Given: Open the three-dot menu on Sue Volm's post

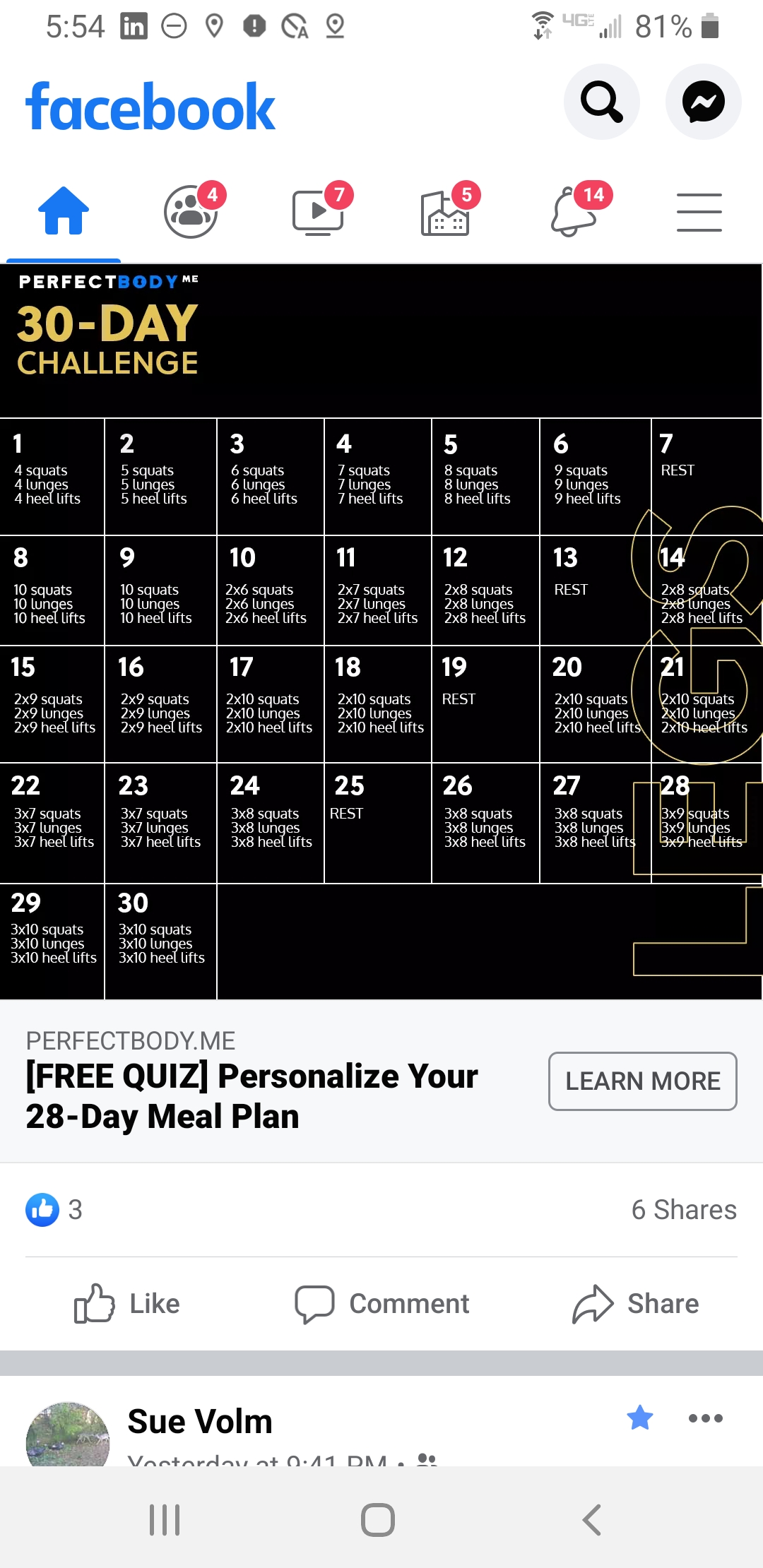Looking at the screenshot, I should 706,1418.
